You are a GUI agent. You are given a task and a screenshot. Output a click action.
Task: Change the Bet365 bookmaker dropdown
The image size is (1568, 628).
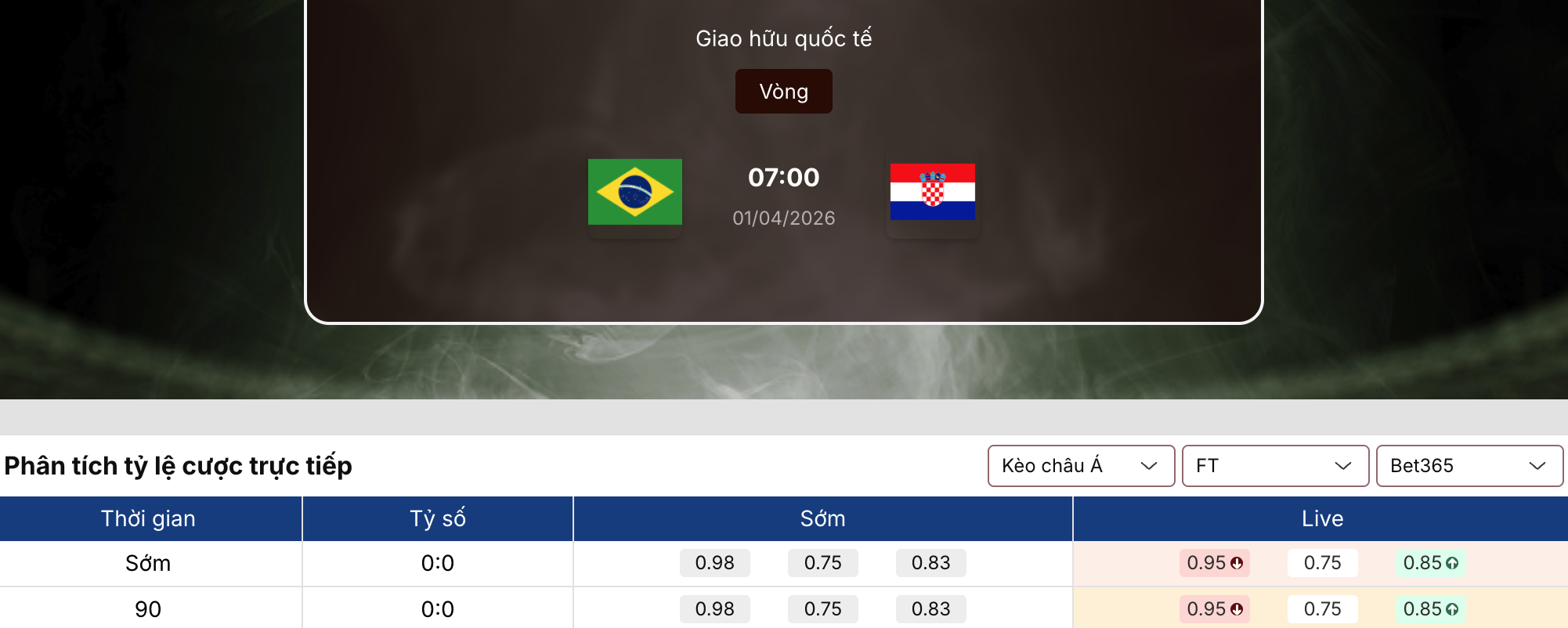coord(1469,466)
